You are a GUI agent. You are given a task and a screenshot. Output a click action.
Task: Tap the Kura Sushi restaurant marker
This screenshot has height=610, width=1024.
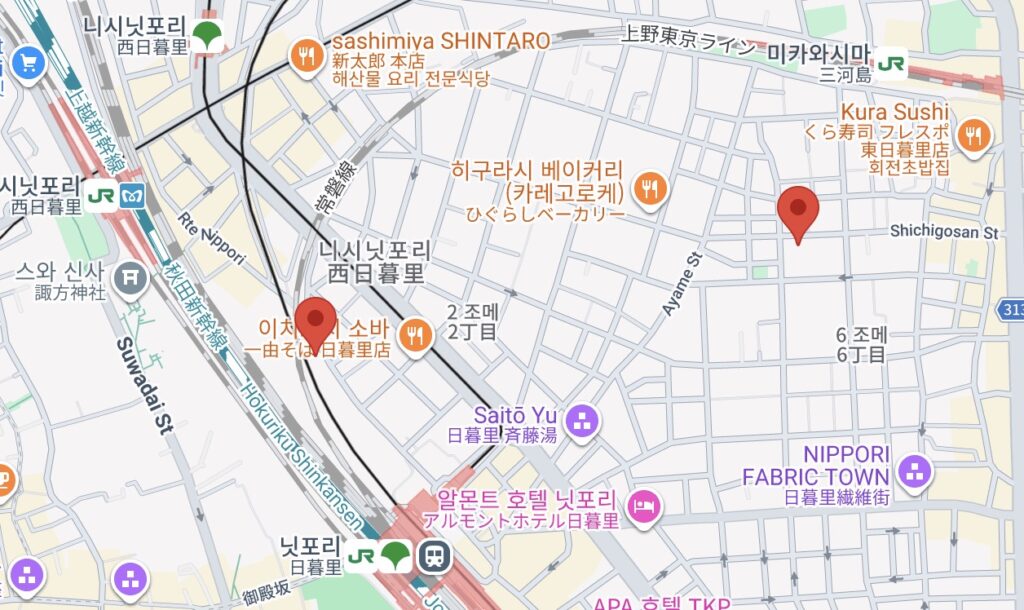click(973, 135)
